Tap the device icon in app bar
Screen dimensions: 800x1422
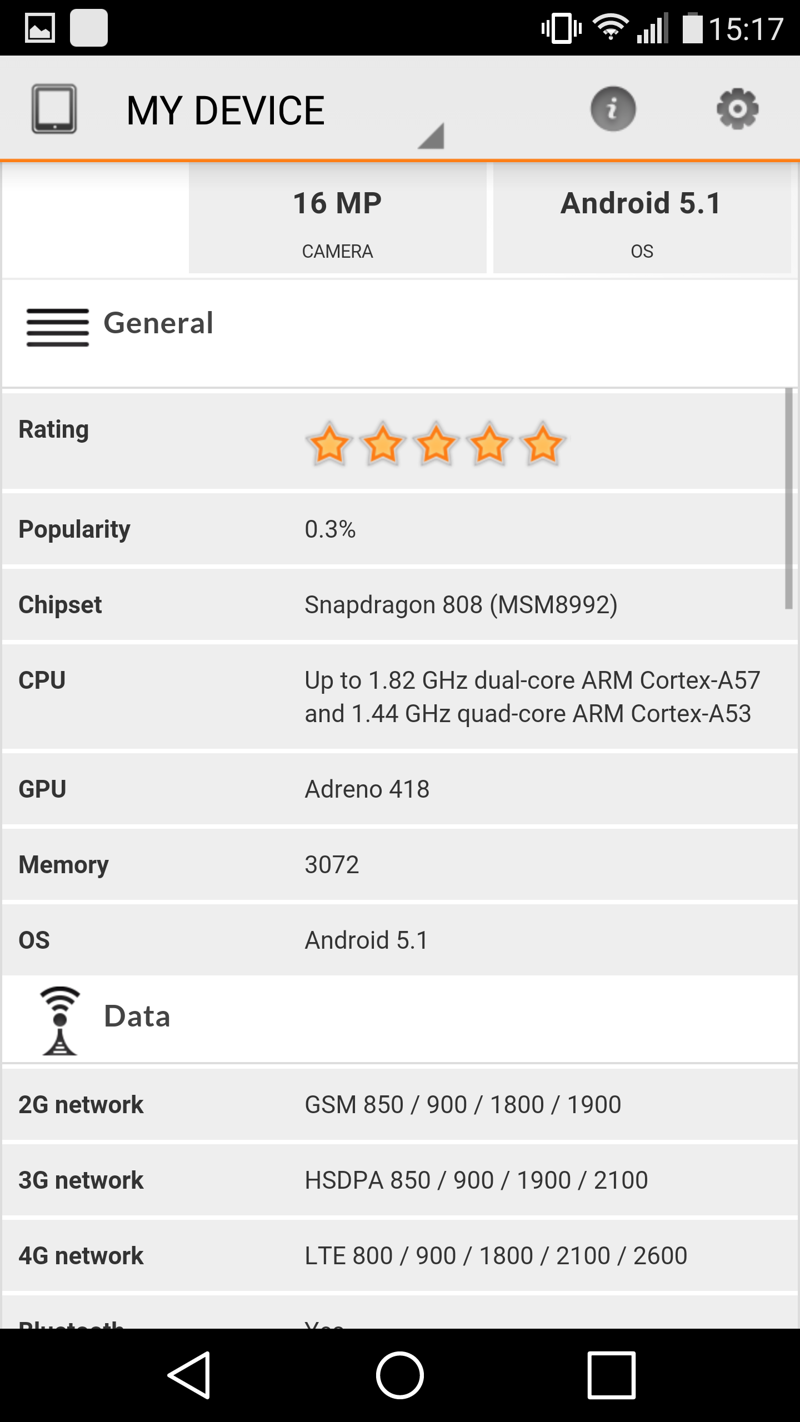[54, 109]
